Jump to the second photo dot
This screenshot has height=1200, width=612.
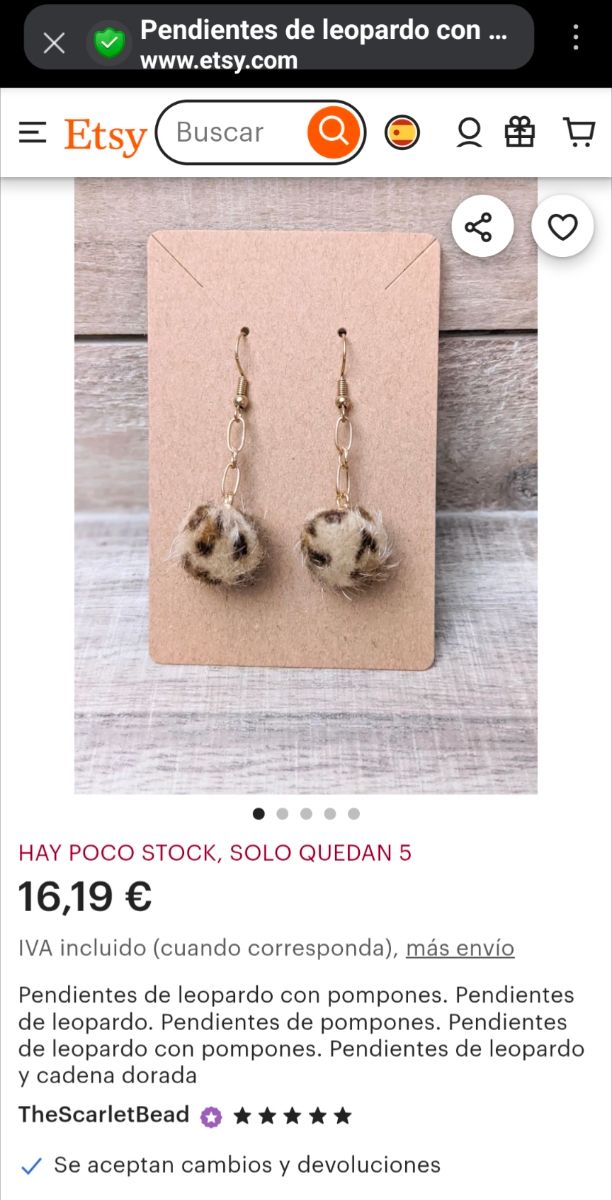pos(282,814)
